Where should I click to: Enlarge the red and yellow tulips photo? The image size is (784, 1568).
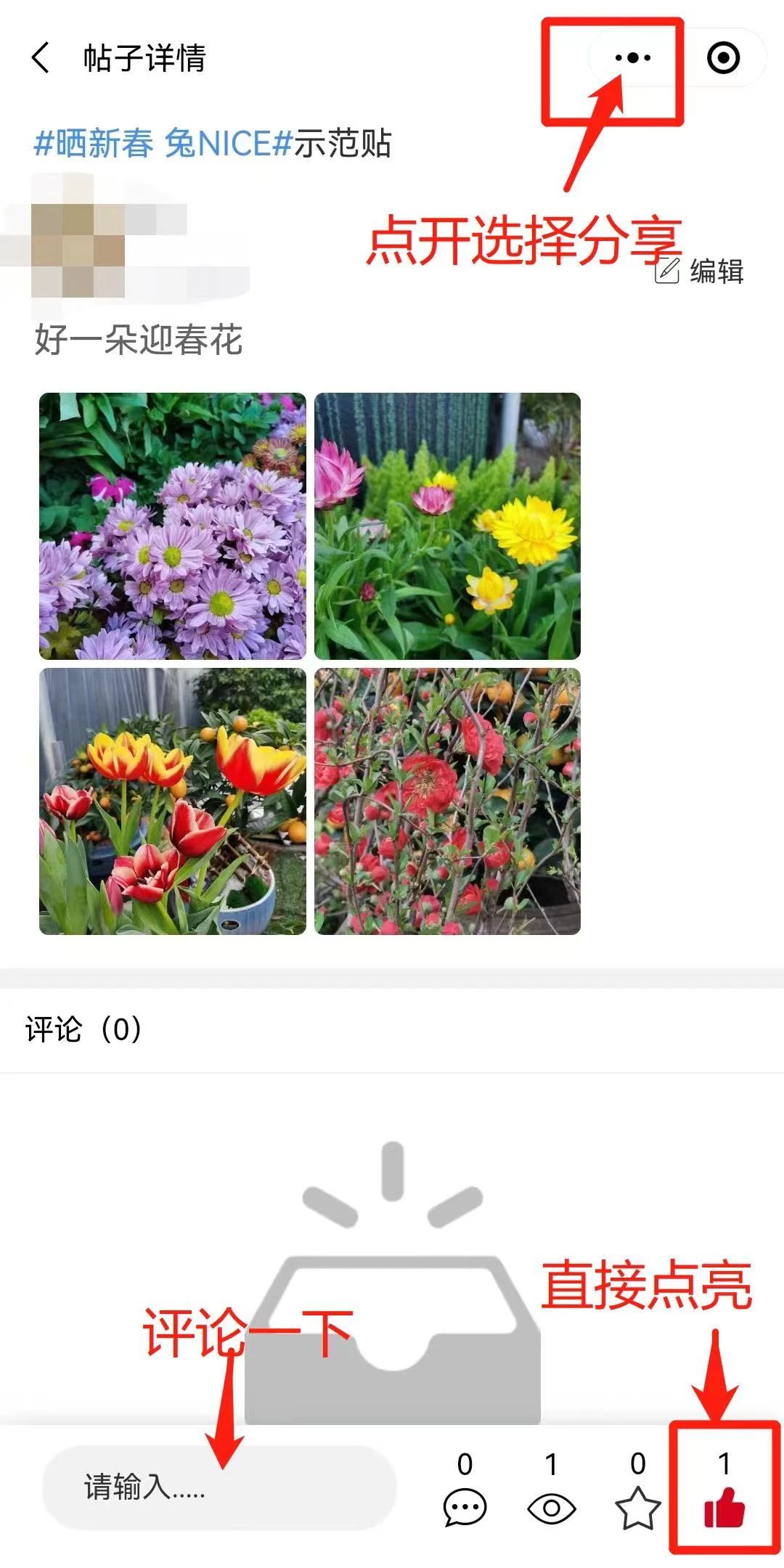tap(173, 801)
